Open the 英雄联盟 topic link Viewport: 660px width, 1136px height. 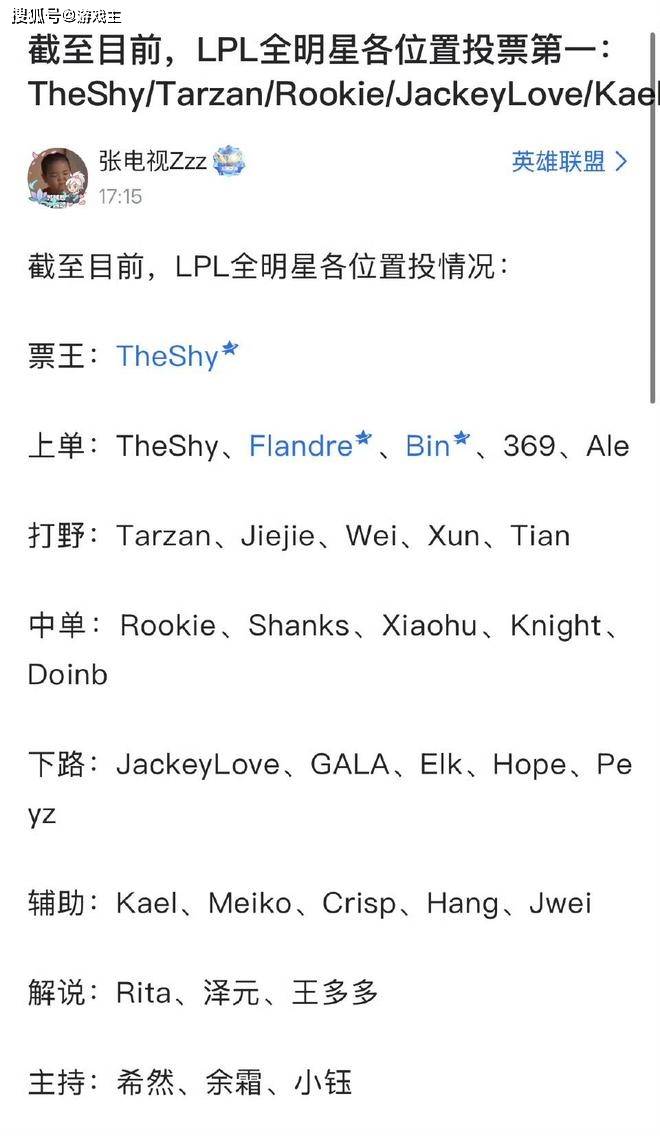tap(569, 162)
